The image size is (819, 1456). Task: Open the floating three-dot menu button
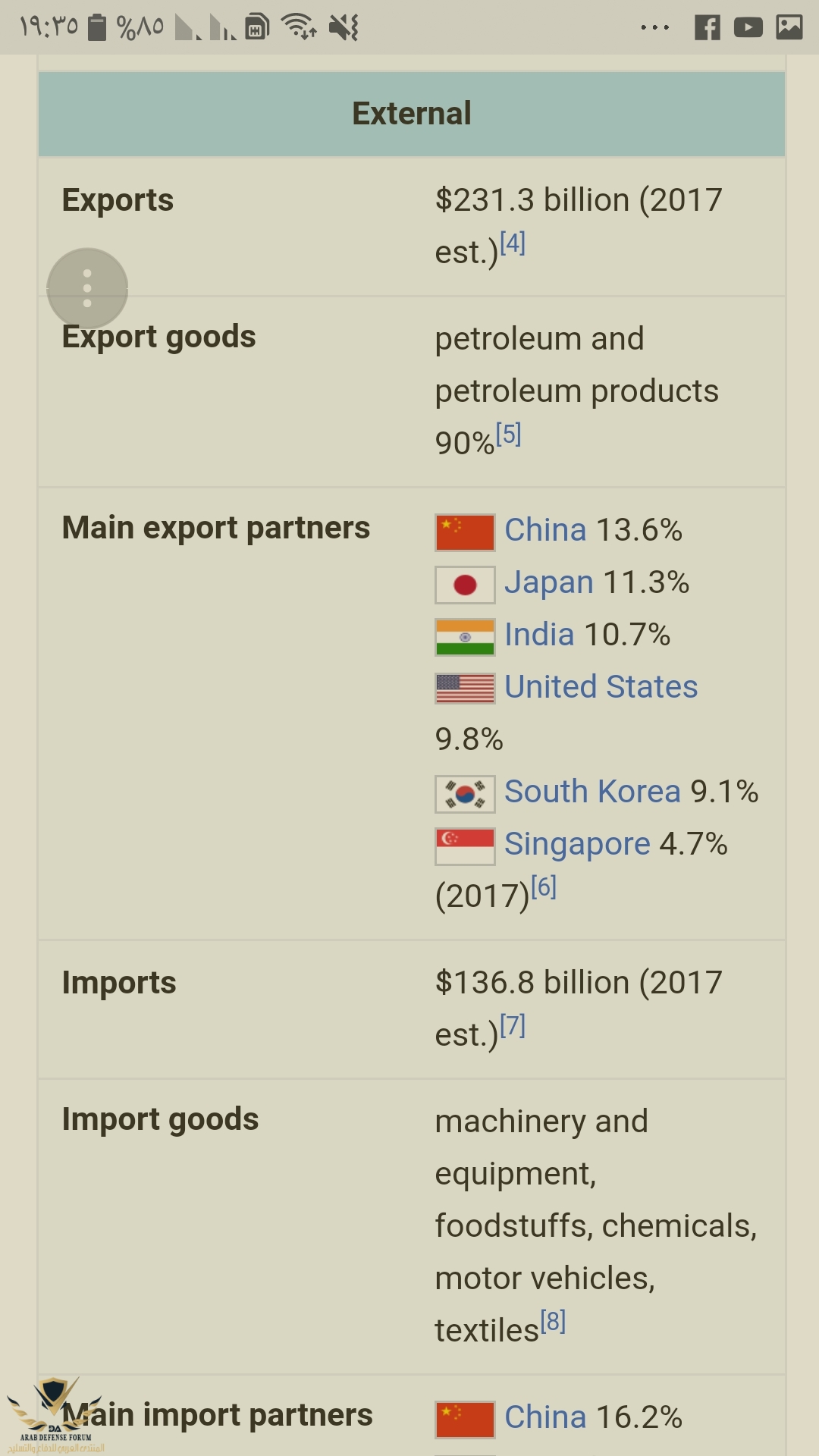(x=87, y=288)
